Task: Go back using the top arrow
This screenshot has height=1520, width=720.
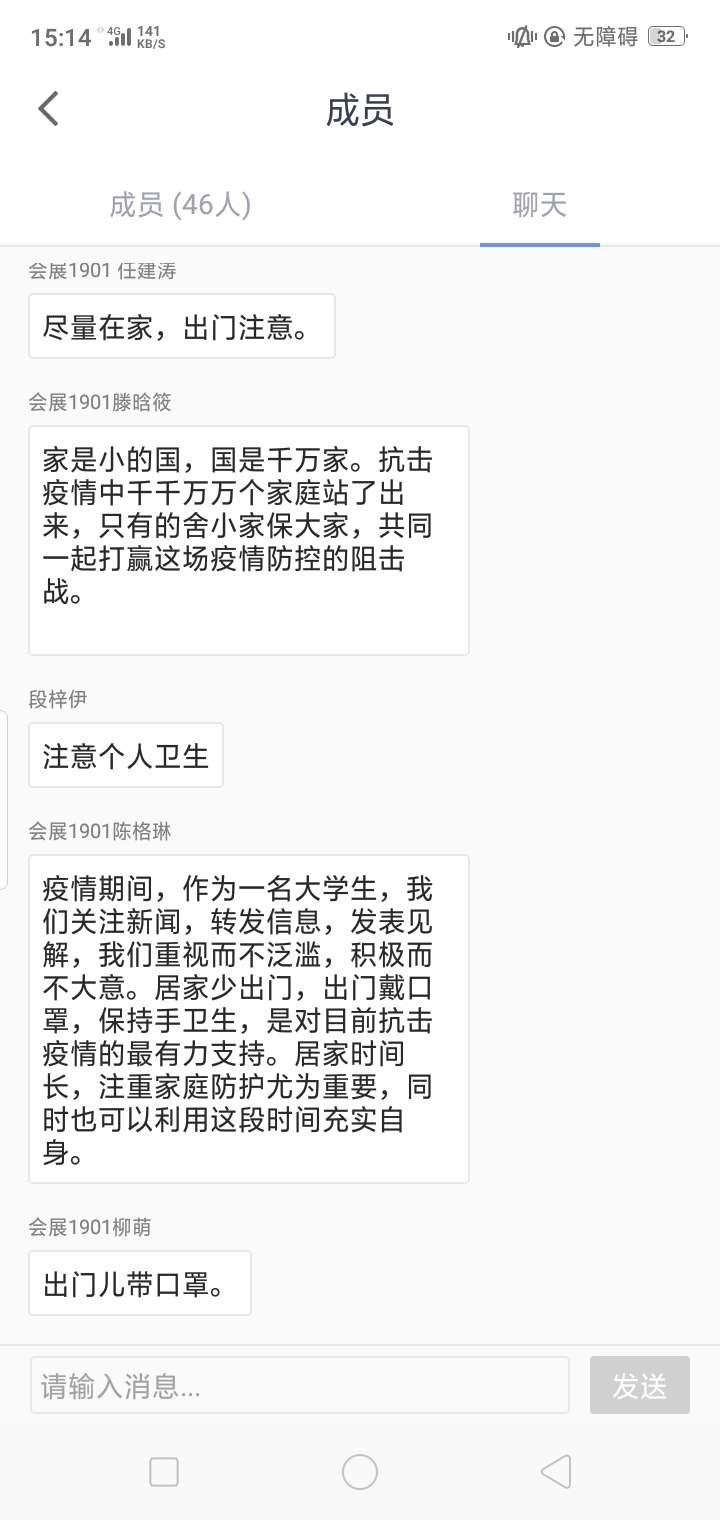Action: click(x=48, y=109)
